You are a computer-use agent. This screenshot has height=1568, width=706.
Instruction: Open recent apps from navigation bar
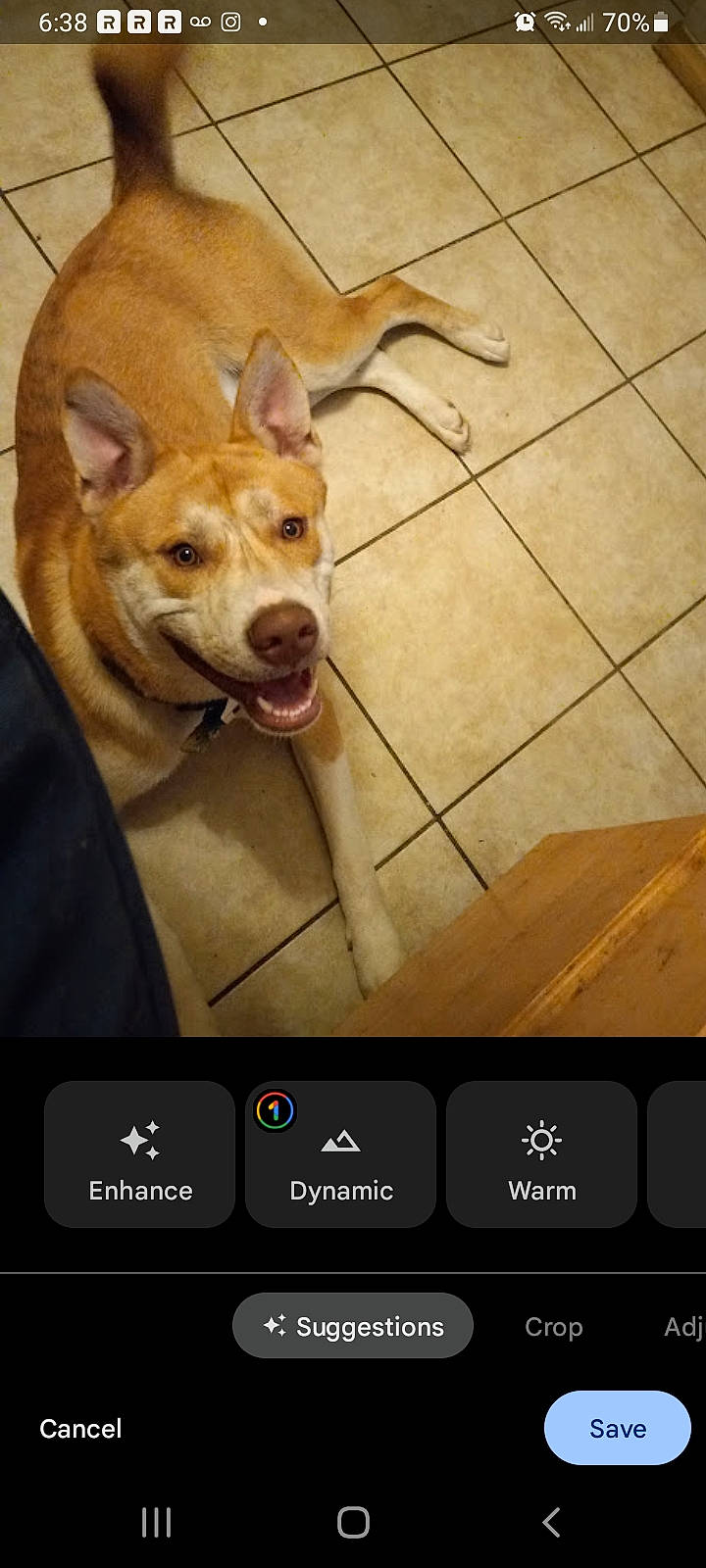(157, 1522)
